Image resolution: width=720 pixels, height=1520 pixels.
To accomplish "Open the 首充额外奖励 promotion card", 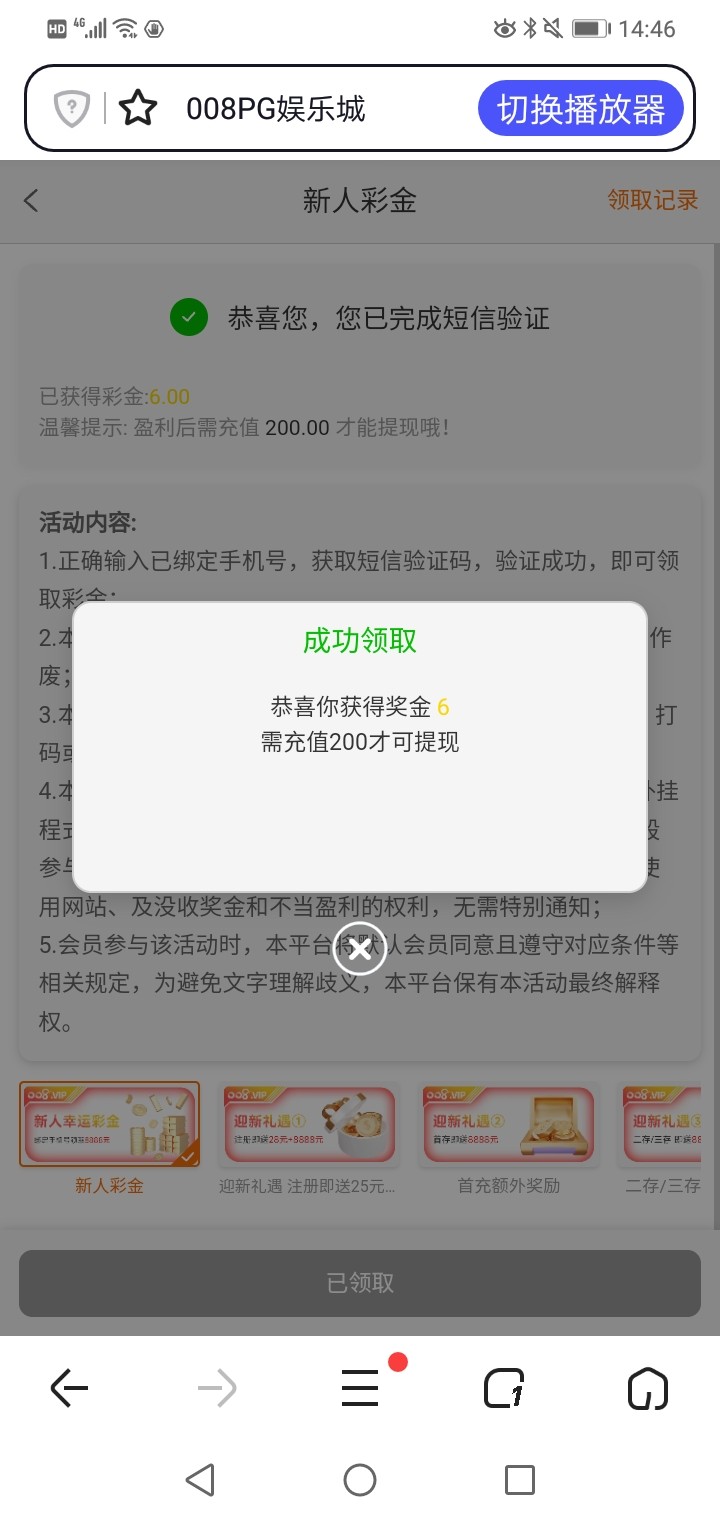I will (508, 1126).
